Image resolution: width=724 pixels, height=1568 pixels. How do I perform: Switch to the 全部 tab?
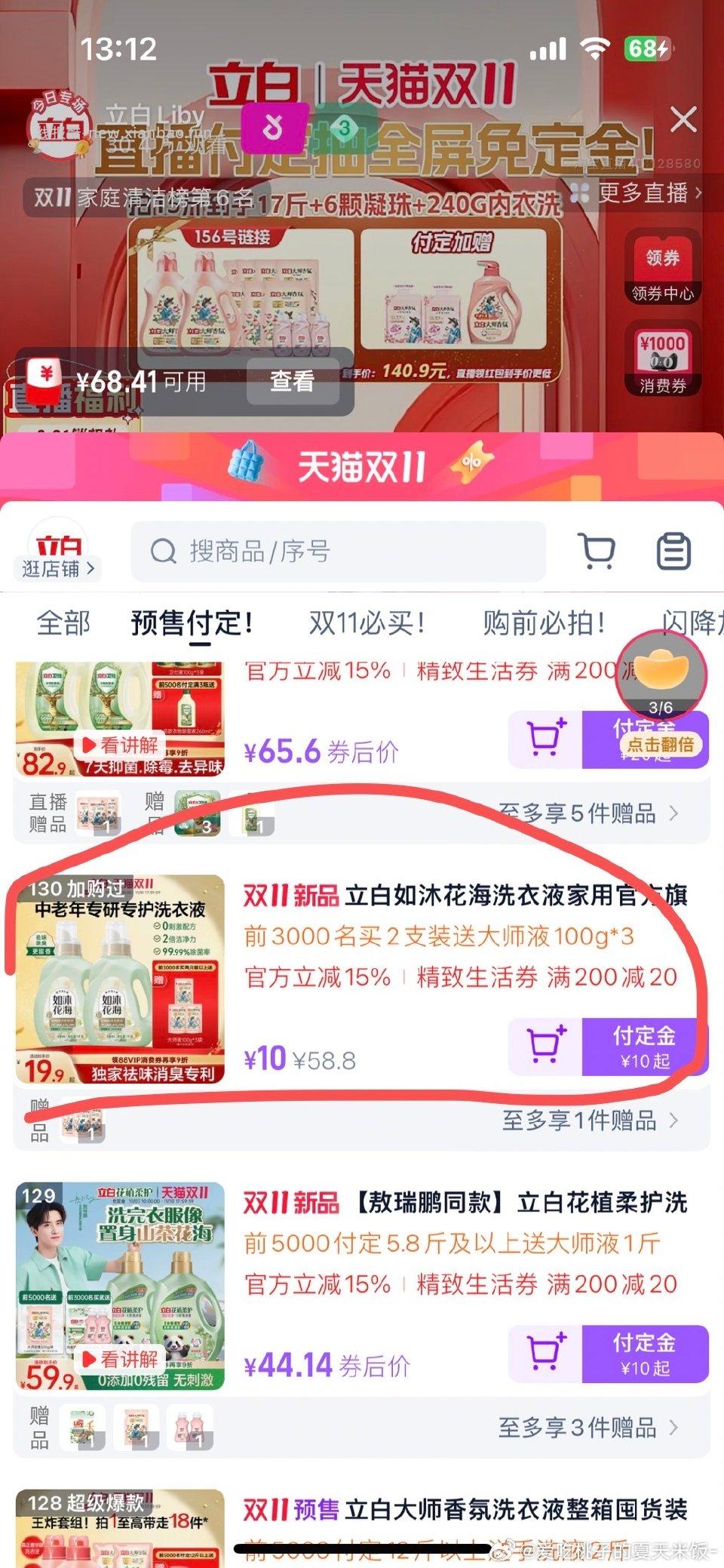63,623
